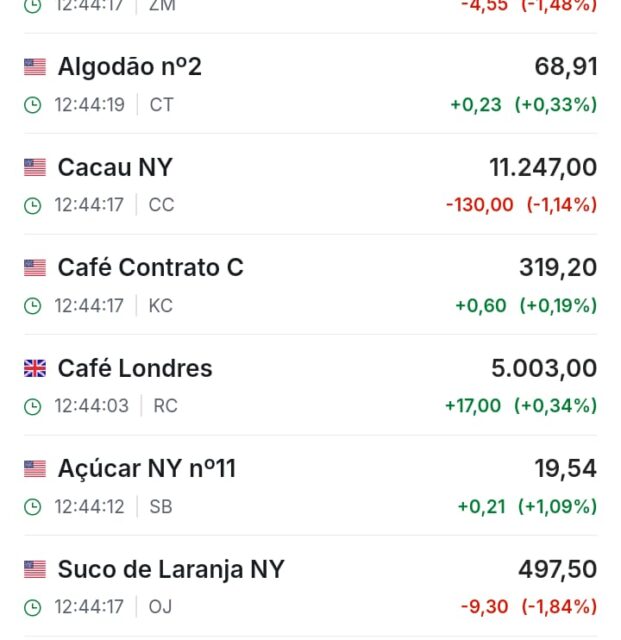View Café Londres details
The image size is (621, 640).
click(x=310, y=385)
